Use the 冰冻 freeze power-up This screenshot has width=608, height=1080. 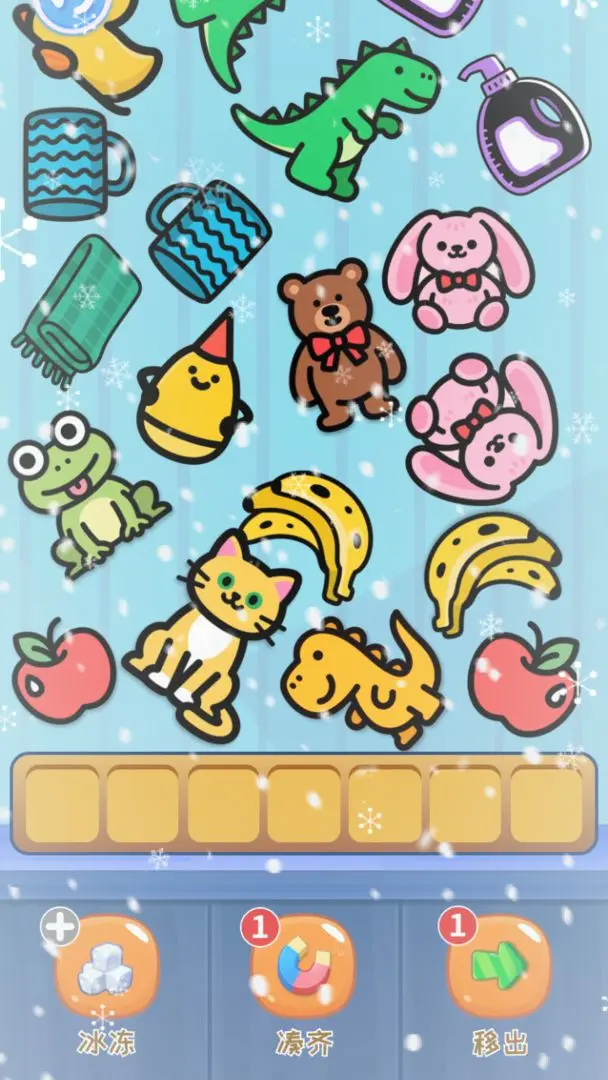point(106,968)
